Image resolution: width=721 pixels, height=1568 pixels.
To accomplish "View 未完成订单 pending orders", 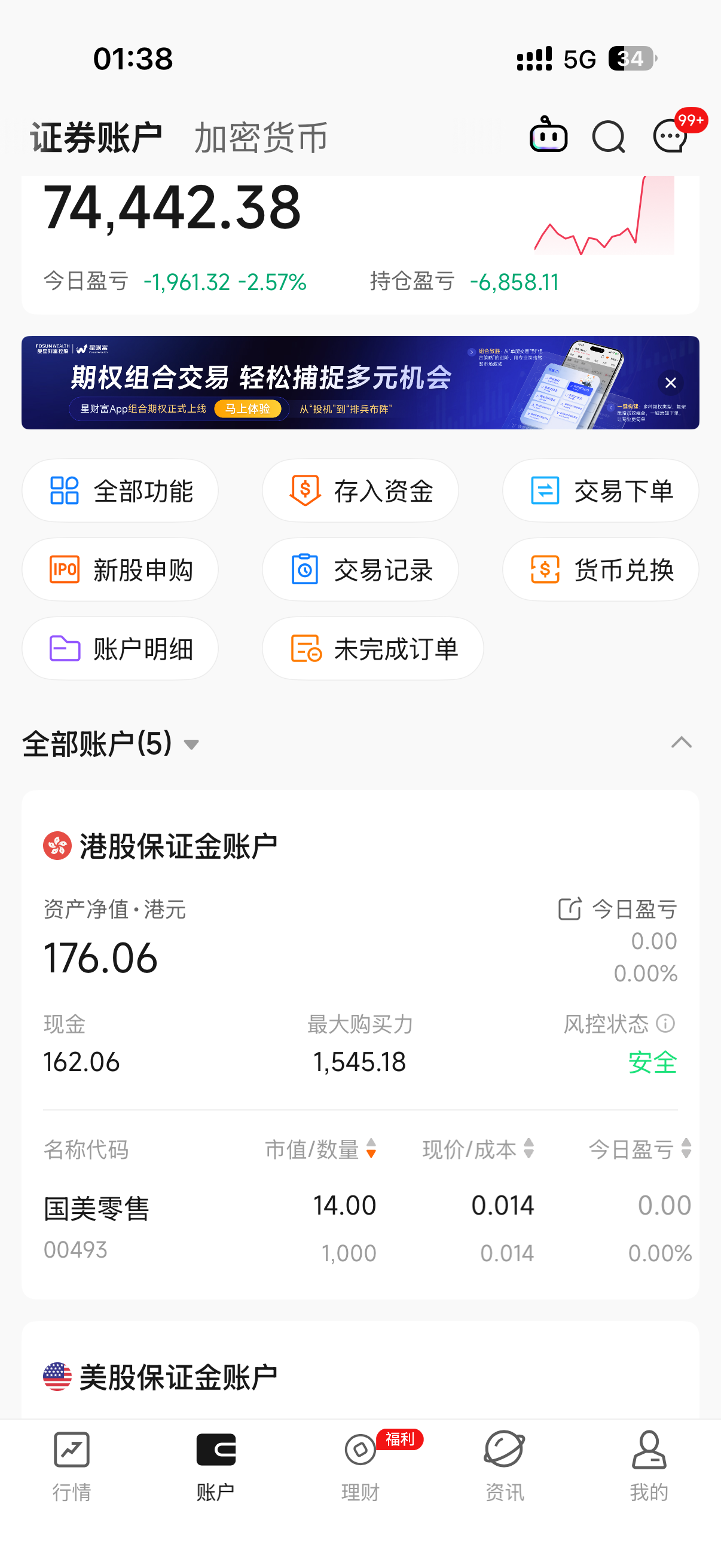I will 372,649.
